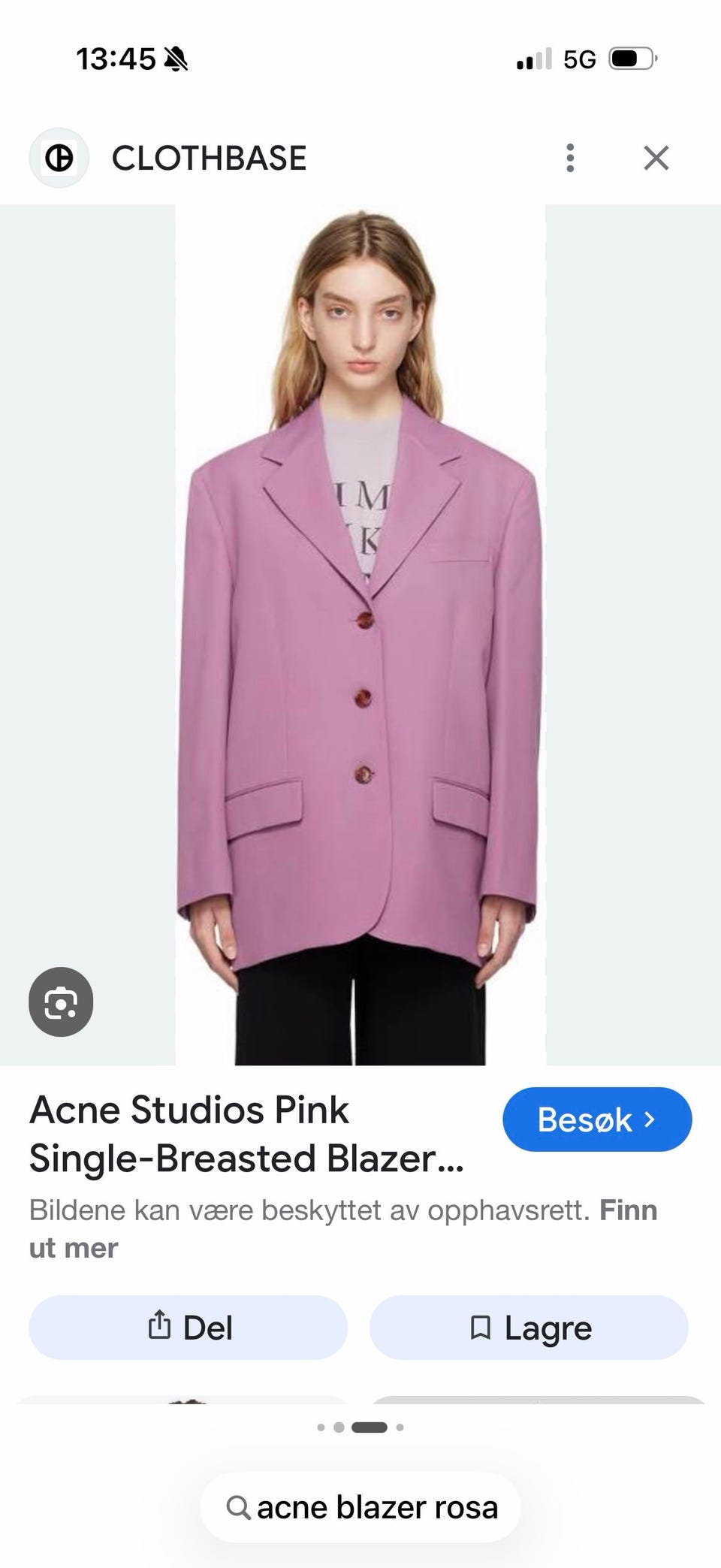Image resolution: width=721 pixels, height=1568 pixels.
Task: Open the three-dot overflow menu
Action: [x=570, y=158]
